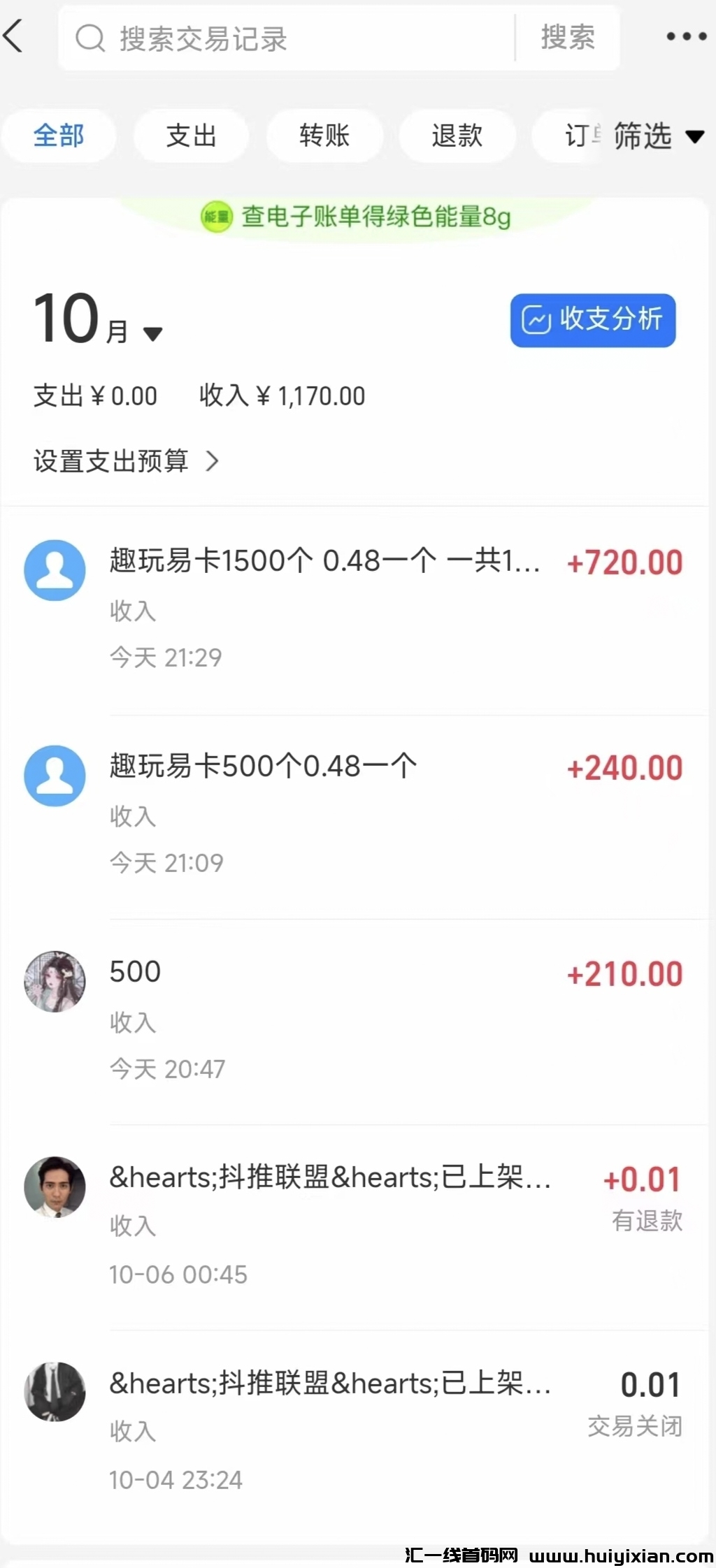Click the avatar on the 抖推联盟 entry
Viewport: 716px width, 1568px height.
coord(55,1188)
